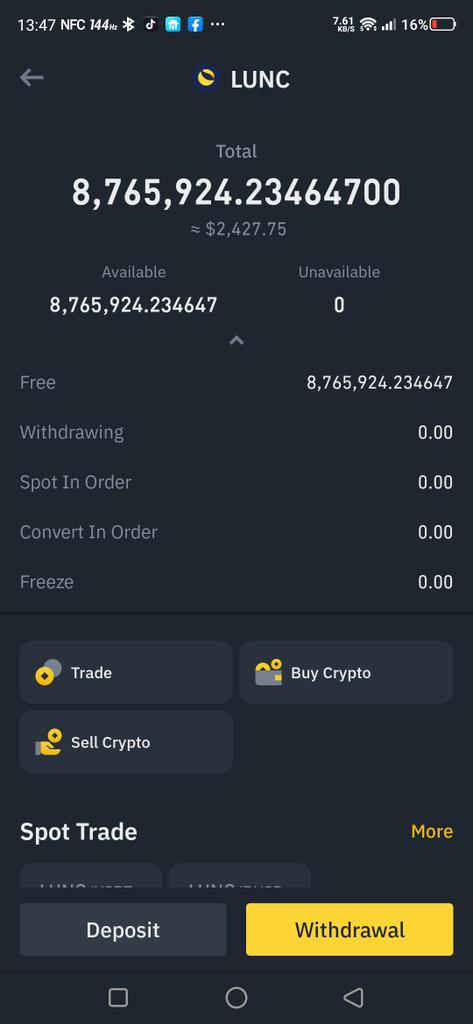The image size is (473, 1024).
Task: Open More under Spot Trade
Action: pyautogui.click(x=432, y=831)
